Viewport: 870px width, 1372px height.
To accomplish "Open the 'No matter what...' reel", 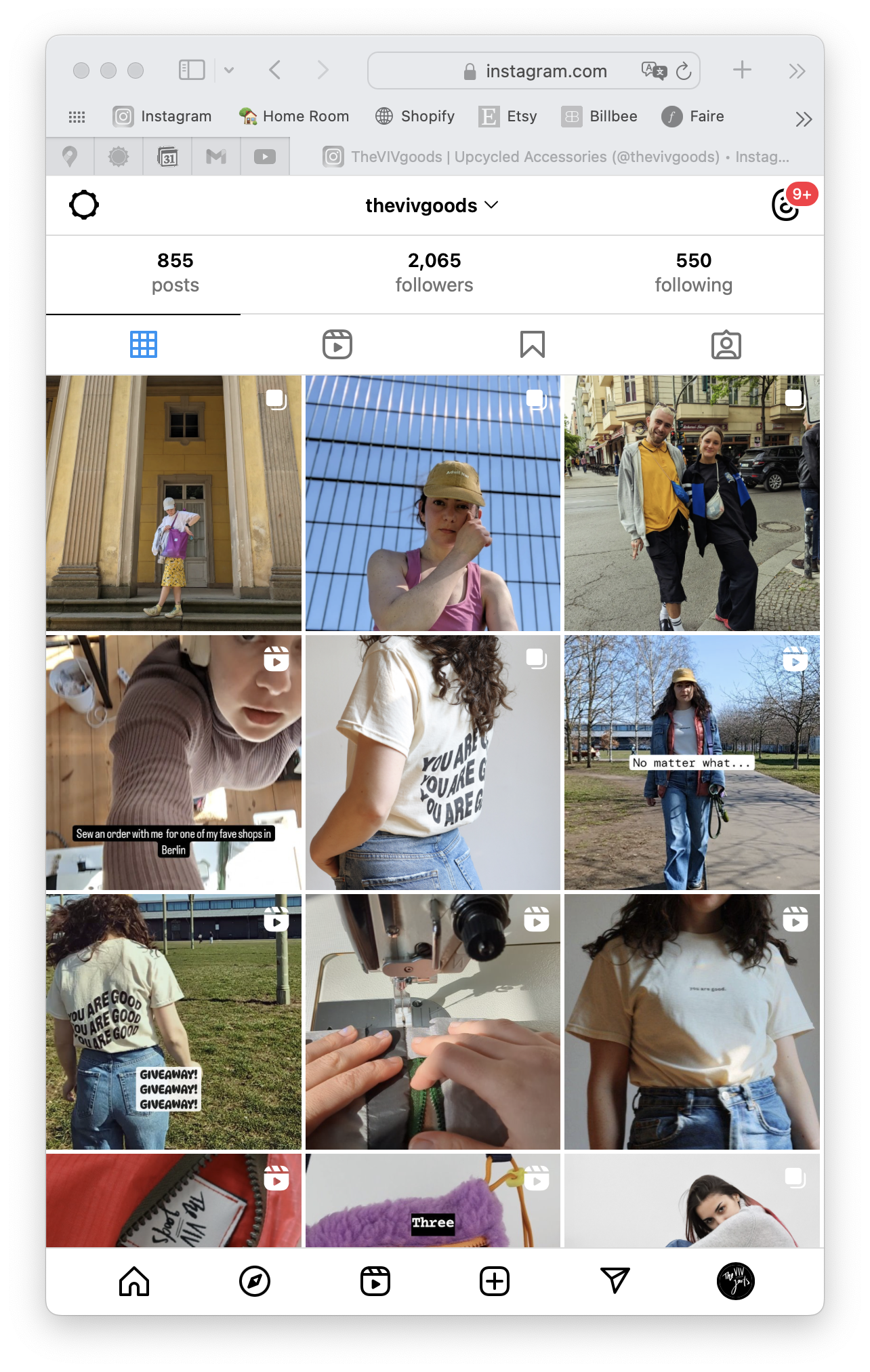I will click(x=692, y=763).
